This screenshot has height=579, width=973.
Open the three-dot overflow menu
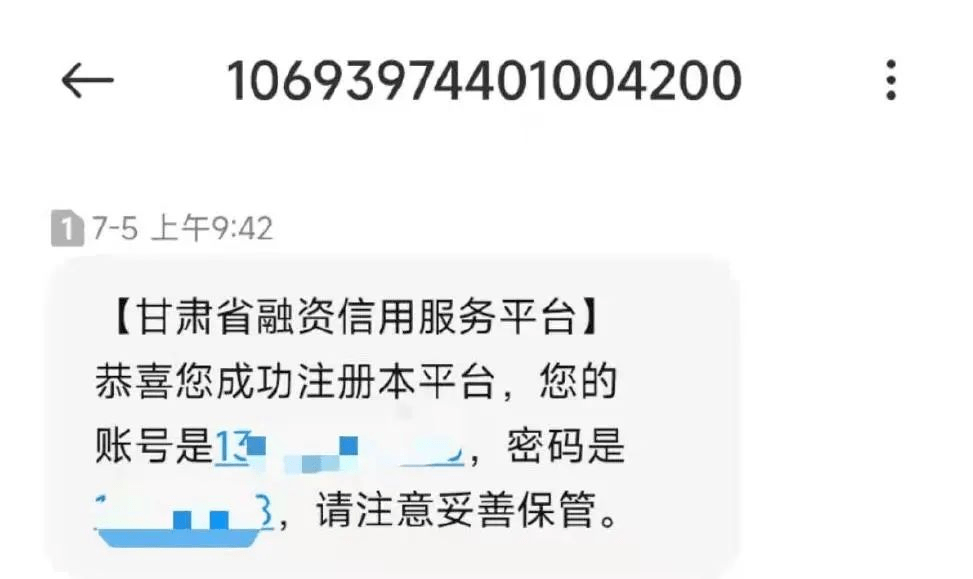pyautogui.click(x=891, y=81)
